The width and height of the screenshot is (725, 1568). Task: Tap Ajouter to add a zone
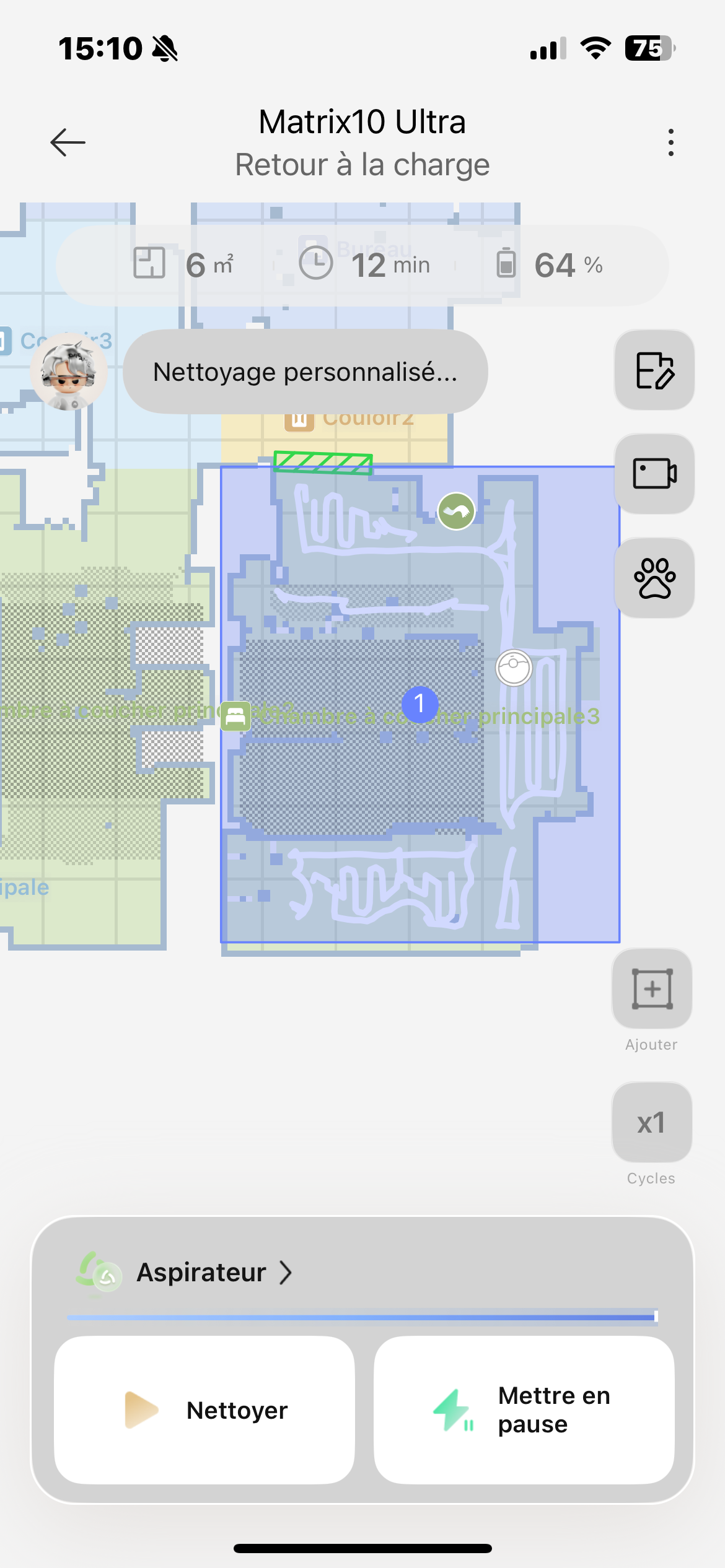tap(651, 989)
